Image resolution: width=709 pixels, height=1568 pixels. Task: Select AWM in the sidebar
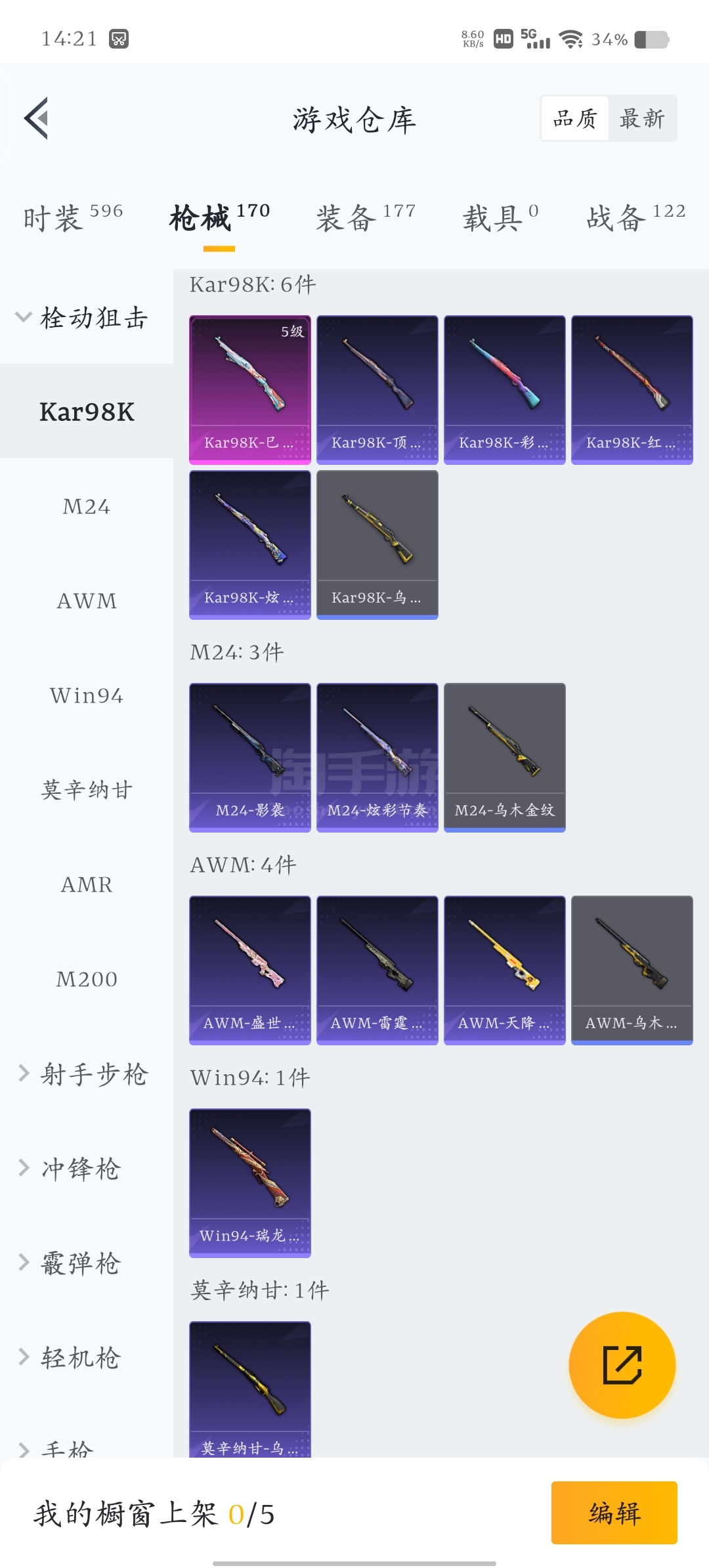tap(86, 601)
